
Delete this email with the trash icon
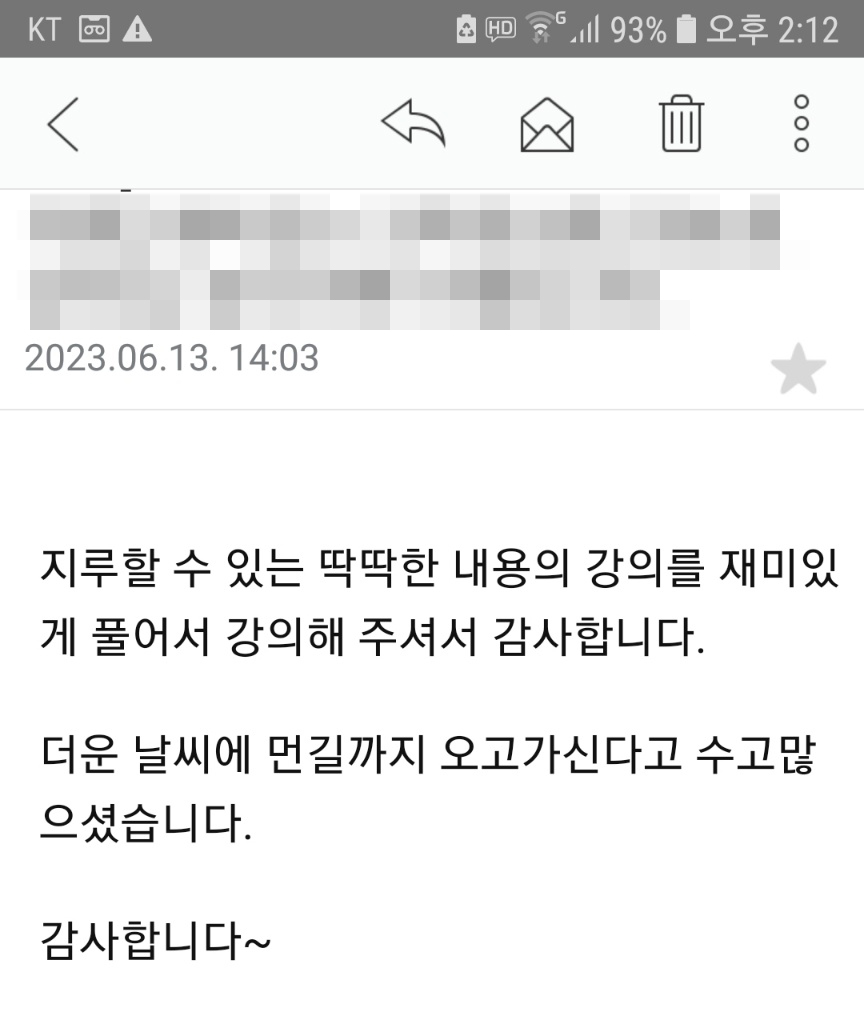coord(682,125)
